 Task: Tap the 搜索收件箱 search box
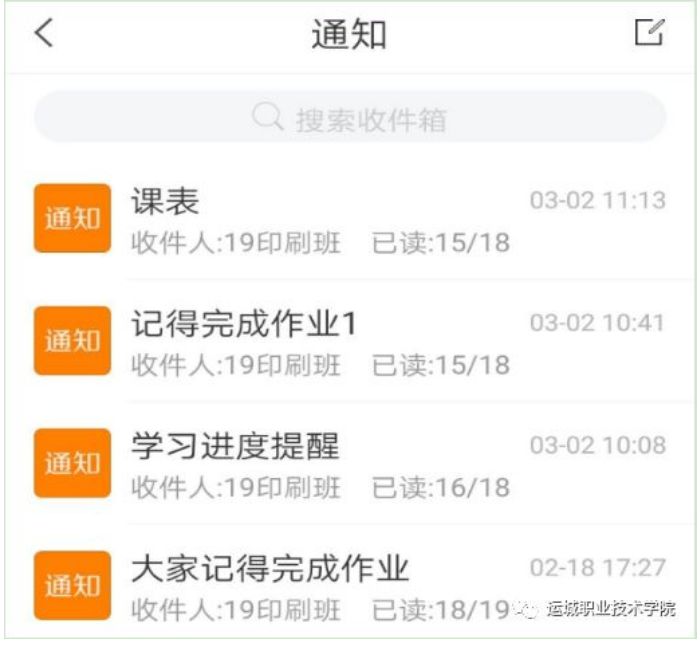pos(349,119)
